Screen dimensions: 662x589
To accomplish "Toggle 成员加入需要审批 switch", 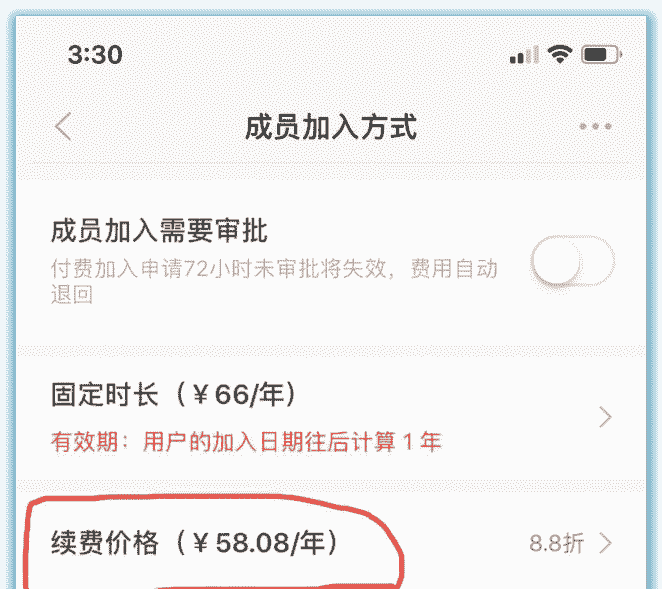I will [x=572, y=263].
